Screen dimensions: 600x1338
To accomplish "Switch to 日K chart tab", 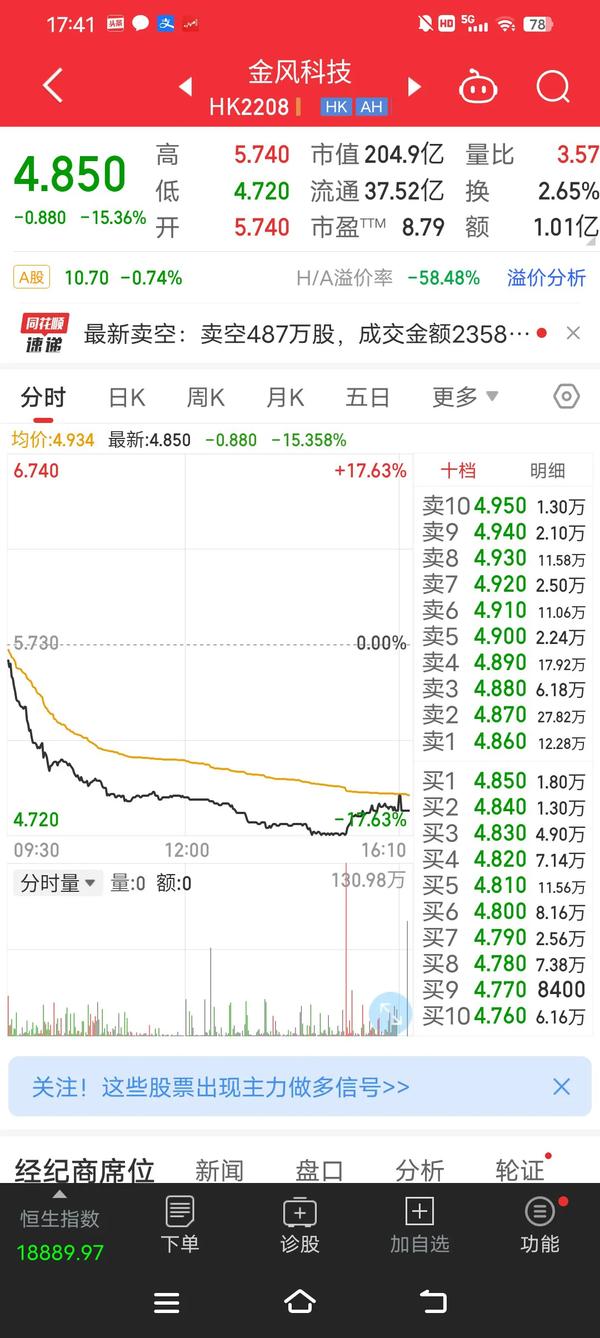I will point(127,398).
